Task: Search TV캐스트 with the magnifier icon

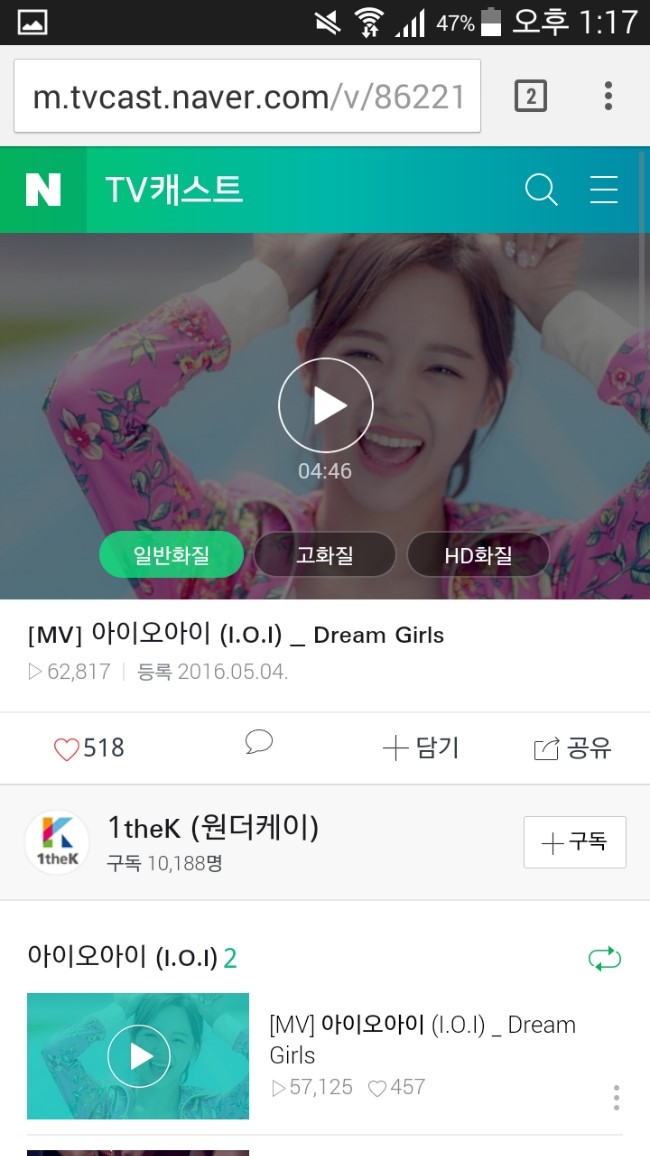Action: [x=541, y=189]
